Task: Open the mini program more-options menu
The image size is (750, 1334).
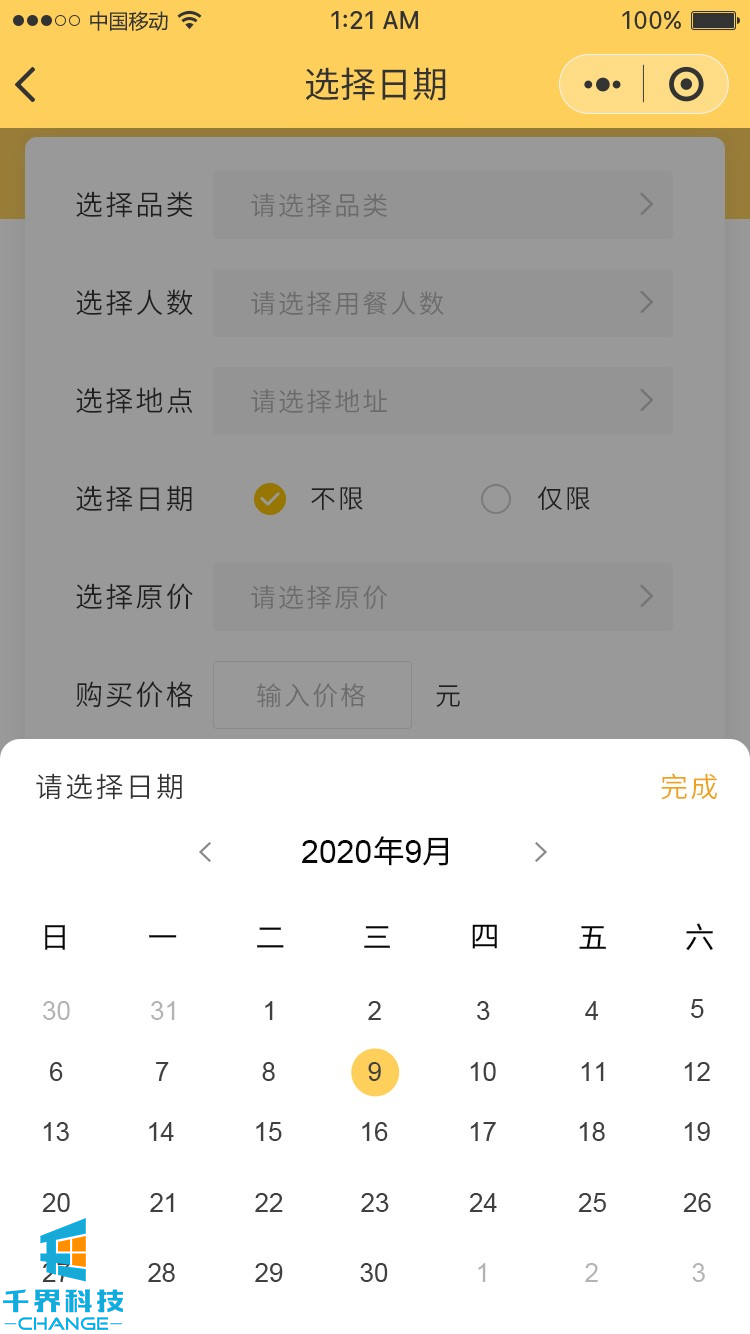Action: 602,85
